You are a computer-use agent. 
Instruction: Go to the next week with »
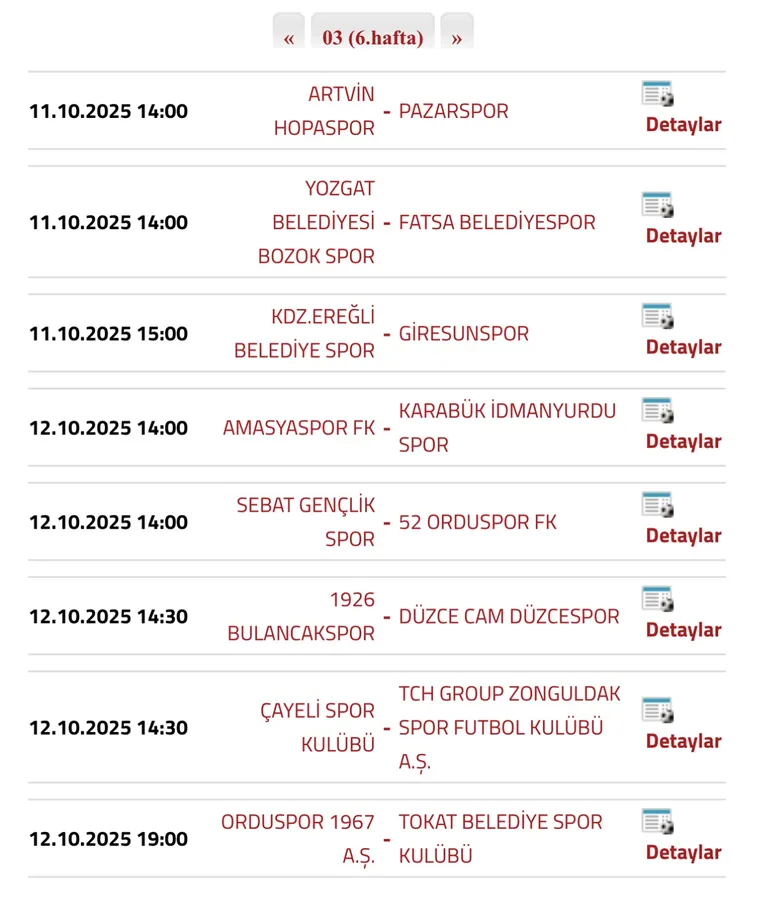pyautogui.click(x=456, y=38)
